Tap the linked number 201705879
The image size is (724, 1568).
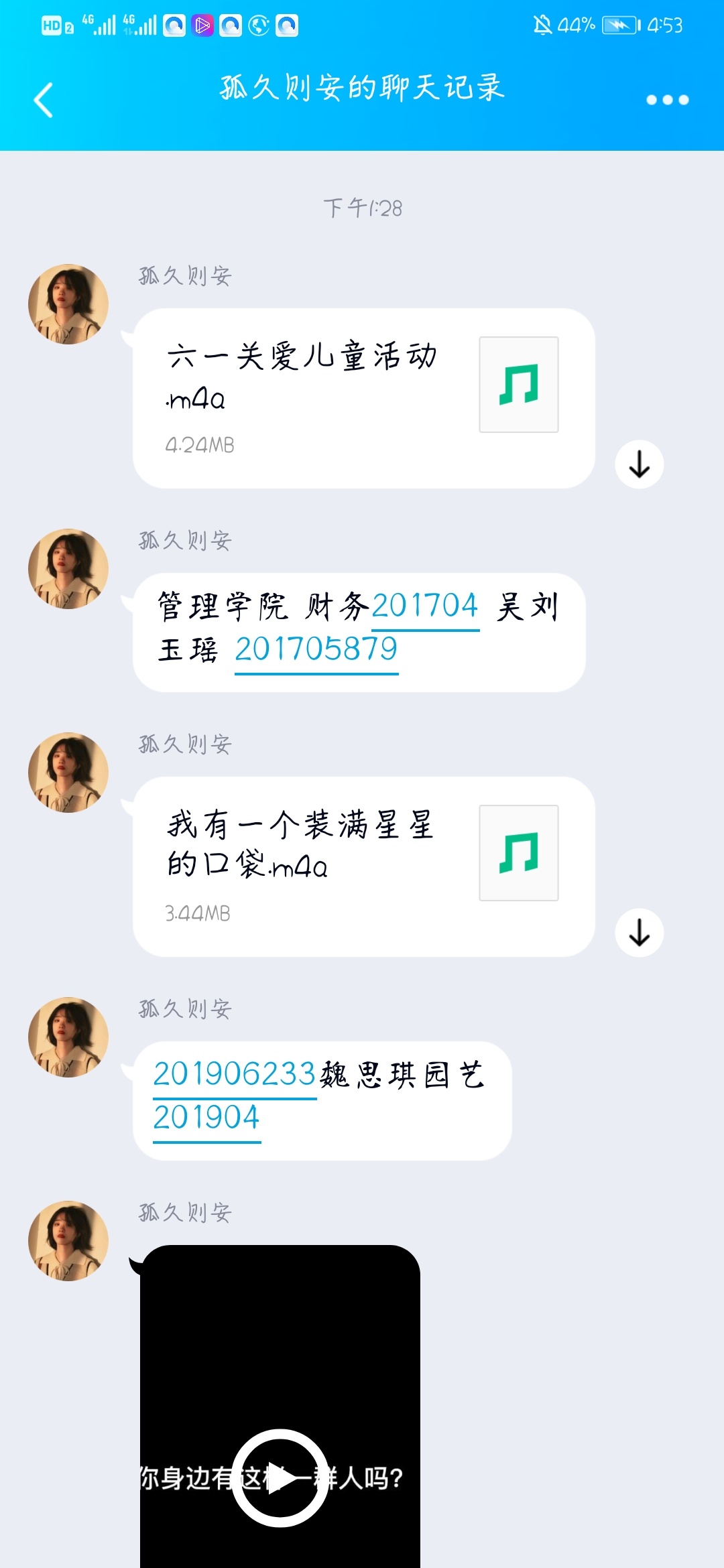coord(316,649)
